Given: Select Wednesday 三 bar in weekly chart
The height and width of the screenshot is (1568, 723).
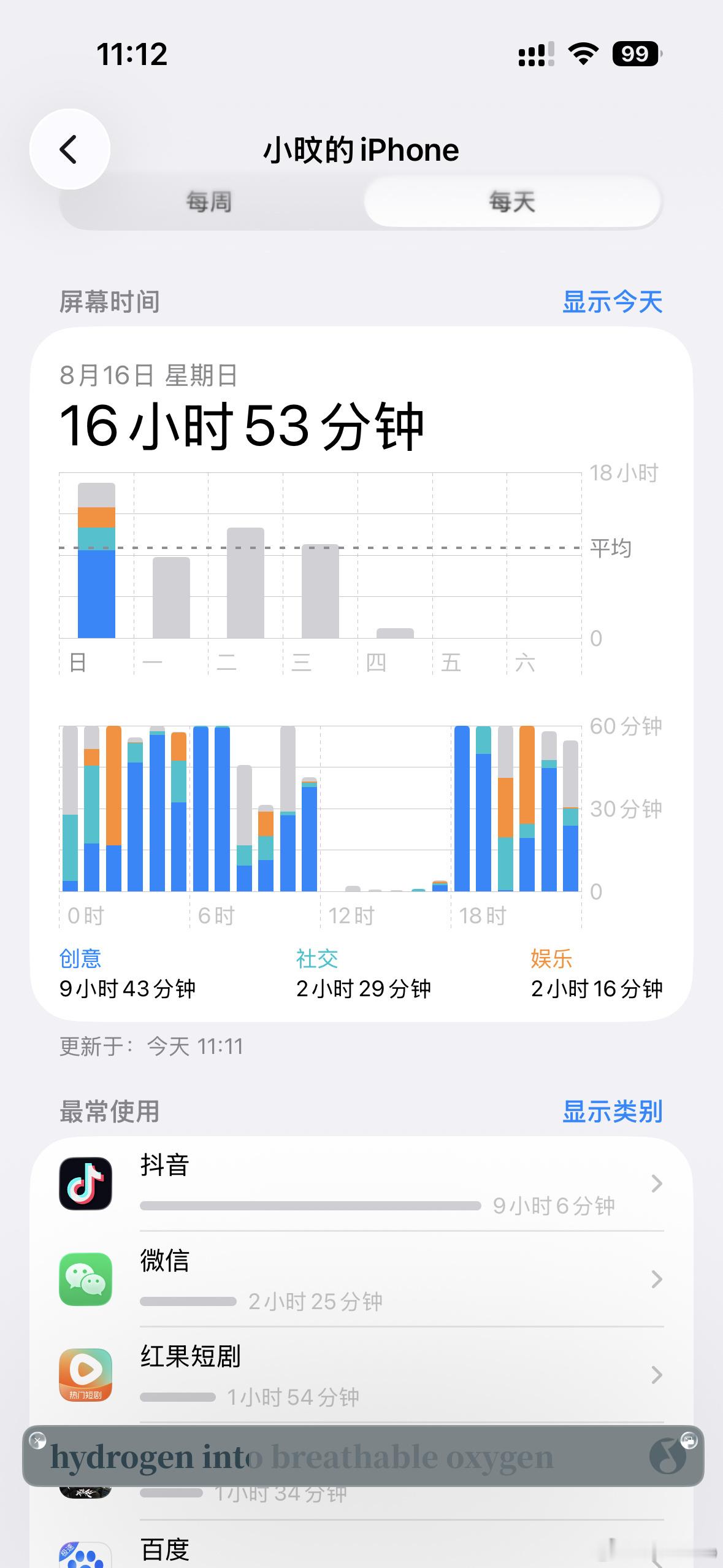Looking at the screenshot, I should 320,591.
